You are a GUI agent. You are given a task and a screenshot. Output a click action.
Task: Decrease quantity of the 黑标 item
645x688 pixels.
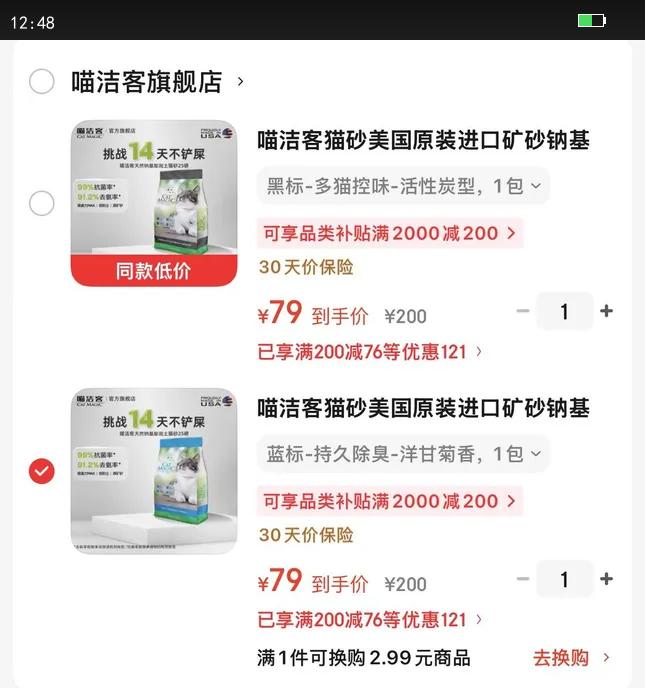[x=523, y=311]
